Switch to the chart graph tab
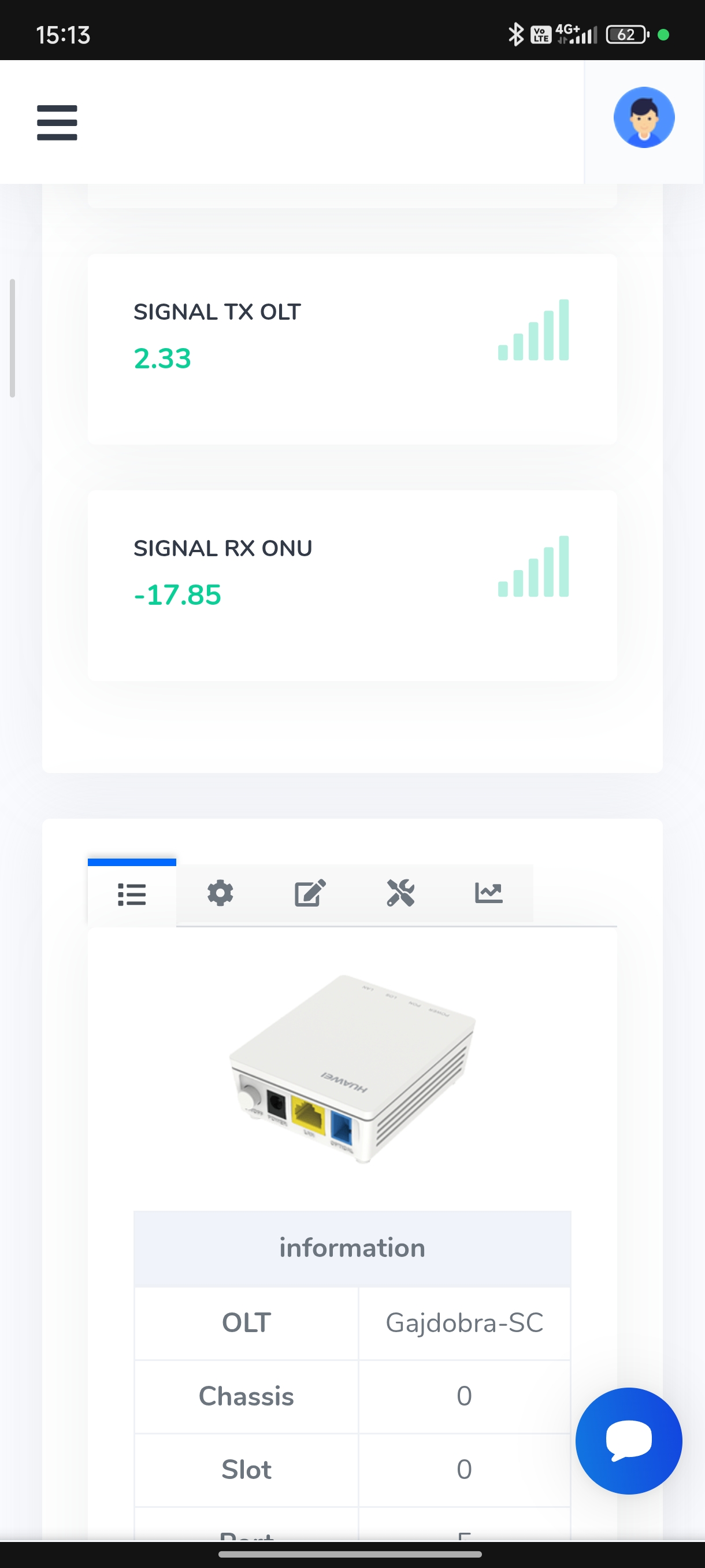This screenshot has height=1568, width=705. 488,894
